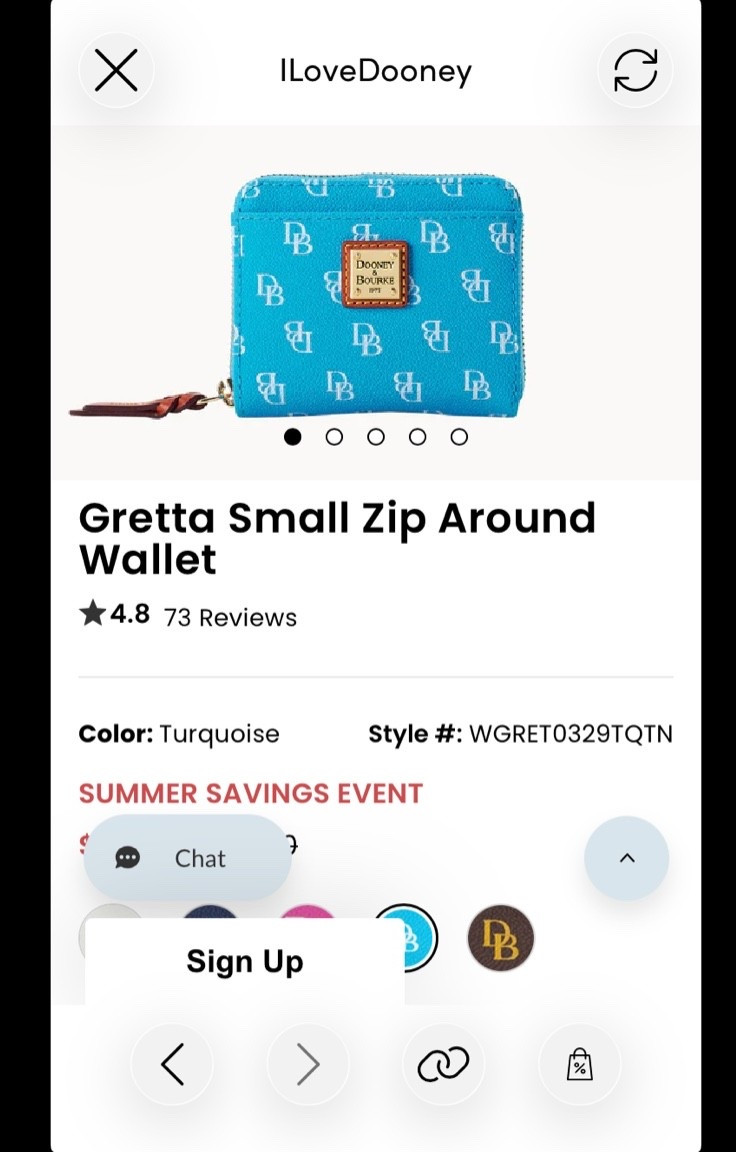This screenshot has width=736, height=1152.
Task: Tap the Sign Up button
Action: click(245, 961)
